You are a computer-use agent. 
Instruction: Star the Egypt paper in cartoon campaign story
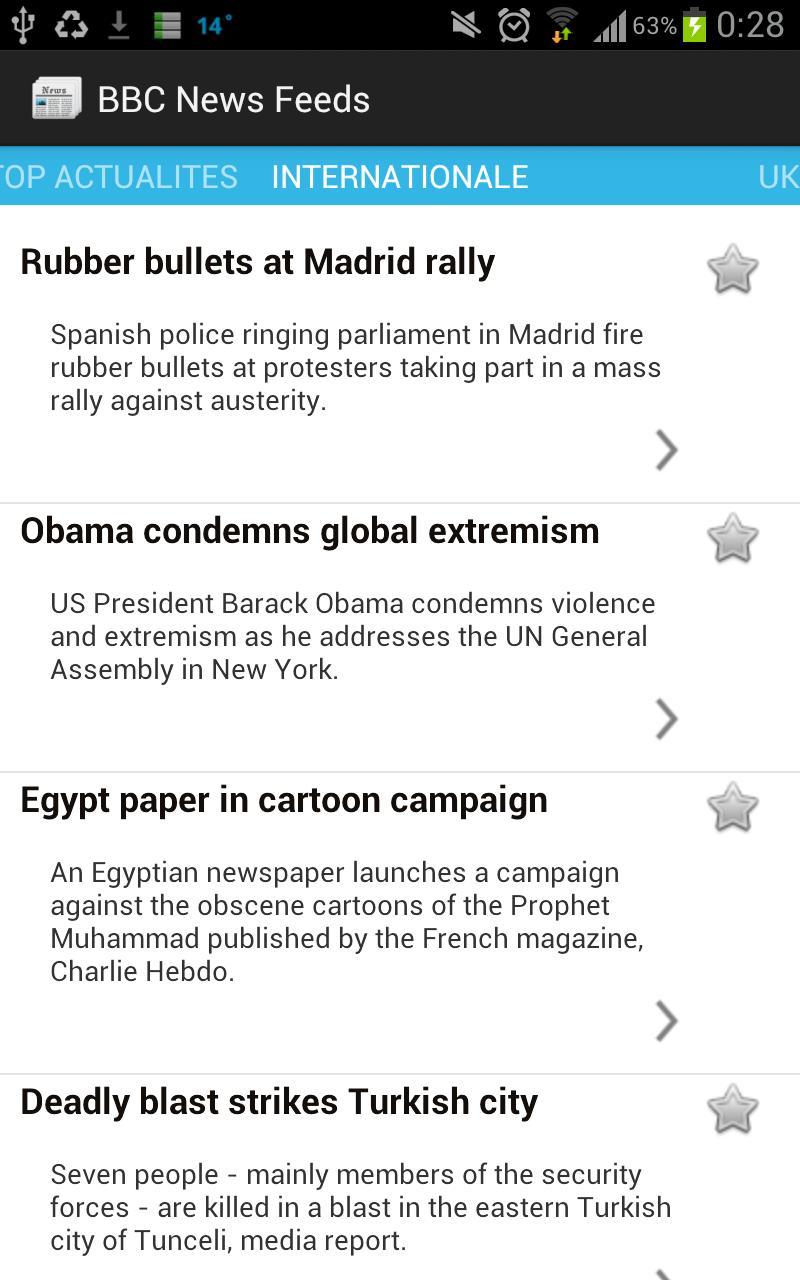coord(732,807)
